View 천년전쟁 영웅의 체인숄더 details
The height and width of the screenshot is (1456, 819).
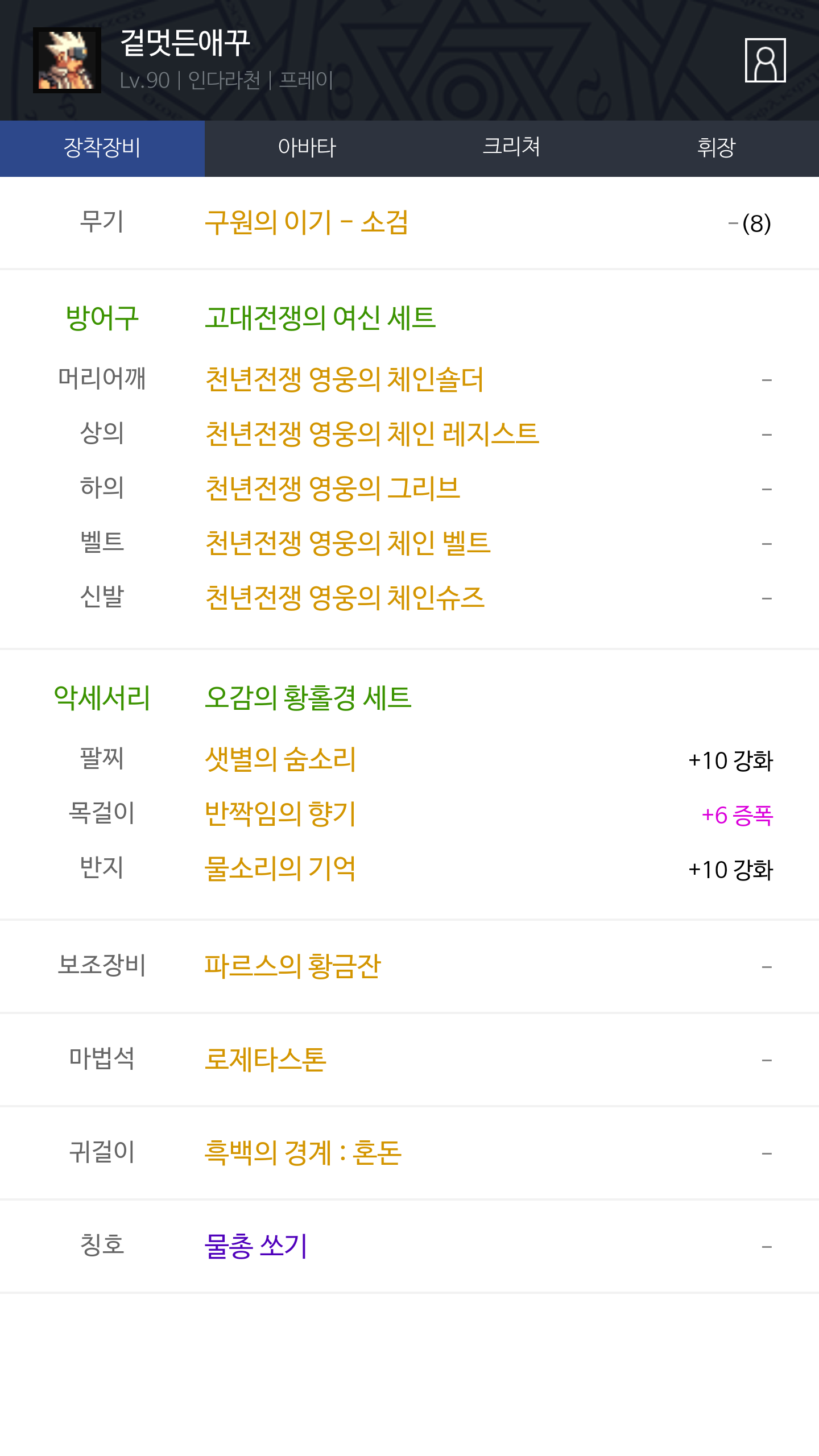coord(344,379)
